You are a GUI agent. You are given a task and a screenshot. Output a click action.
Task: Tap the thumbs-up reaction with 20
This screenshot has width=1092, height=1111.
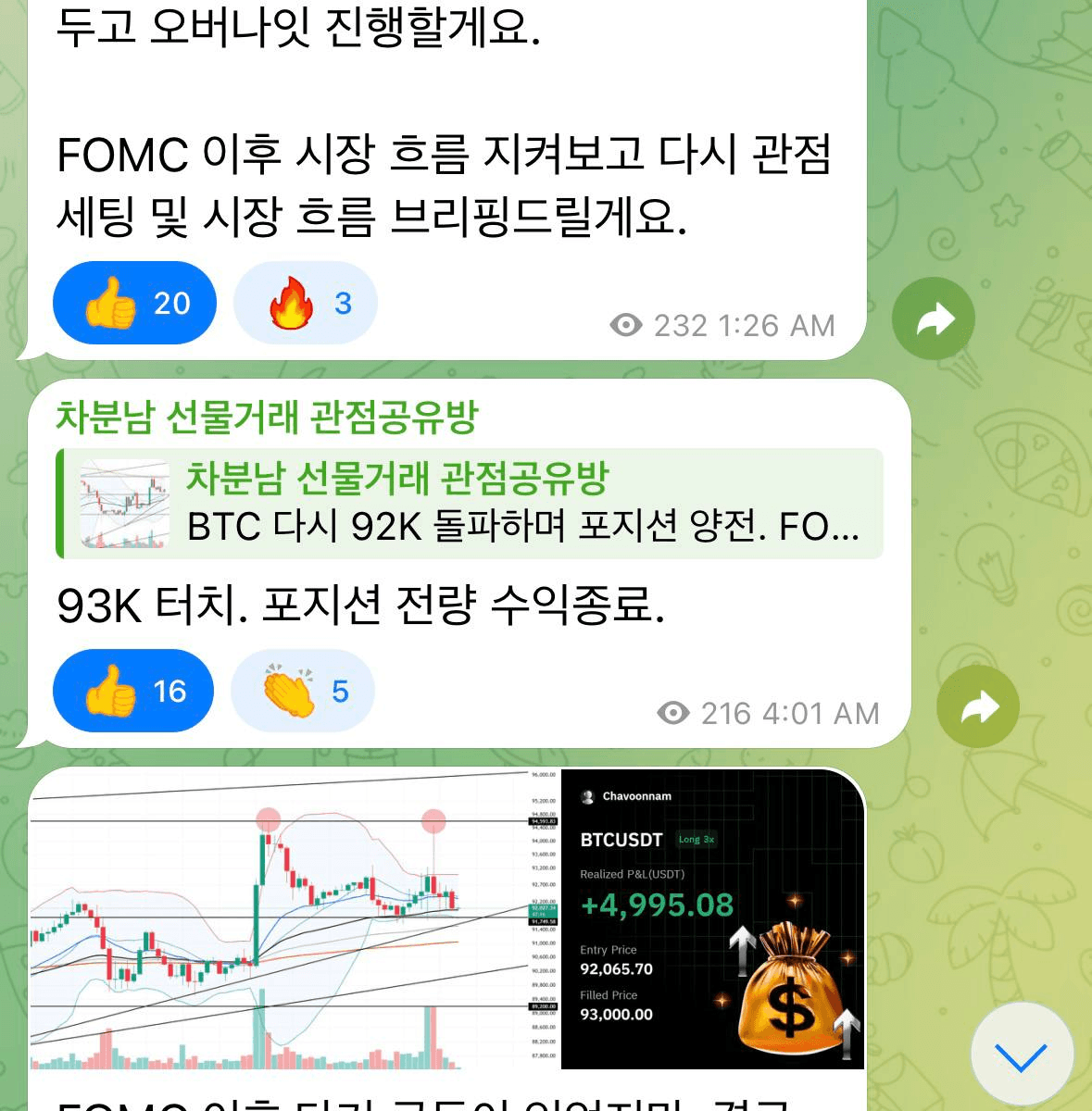(134, 303)
